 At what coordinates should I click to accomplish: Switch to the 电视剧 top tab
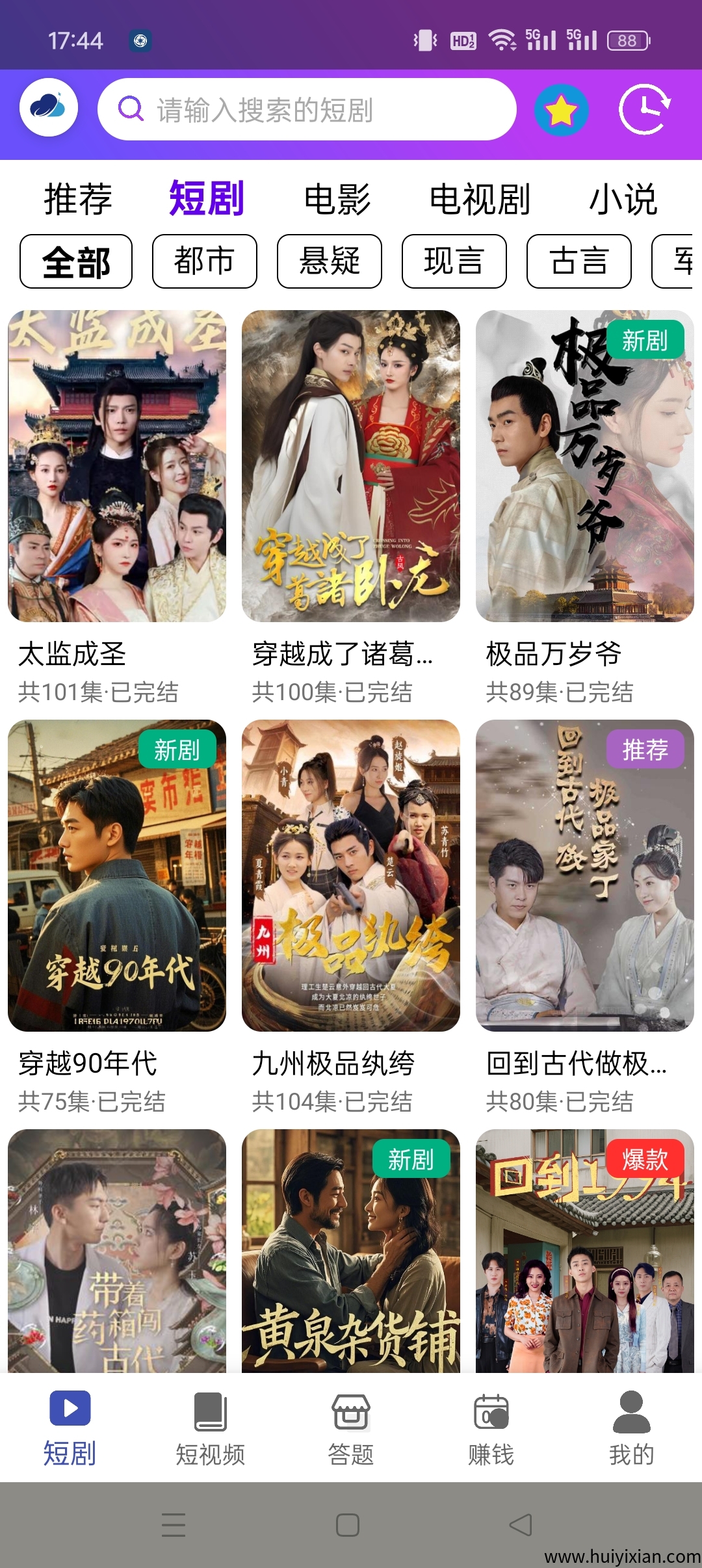(480, 199)
